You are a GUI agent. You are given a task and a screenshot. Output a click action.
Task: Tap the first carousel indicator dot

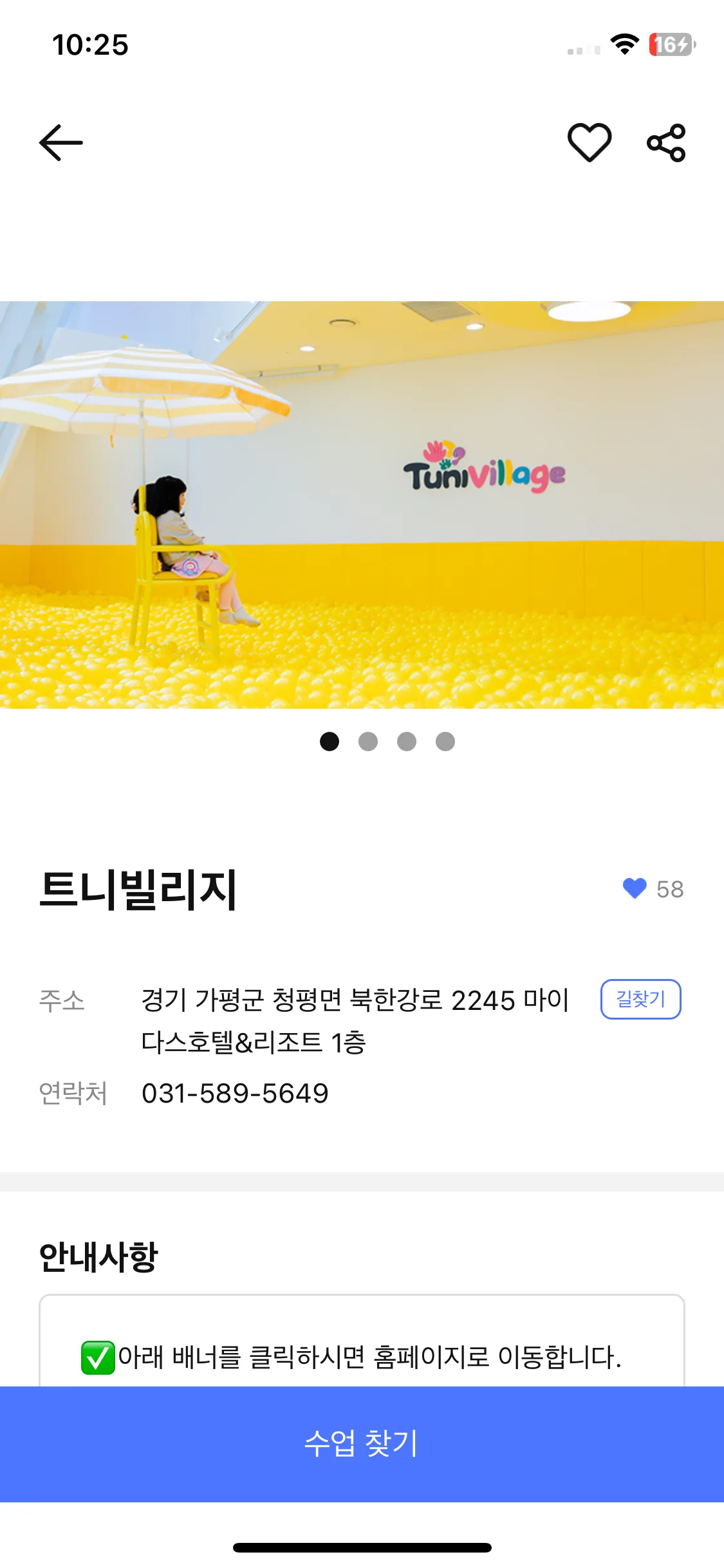330,742
